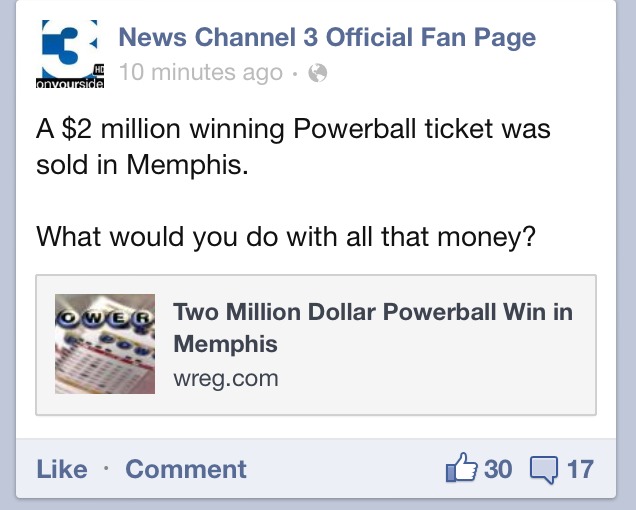
Task: Like the Powerball ticket post
Action: click(x=61, y=469)
